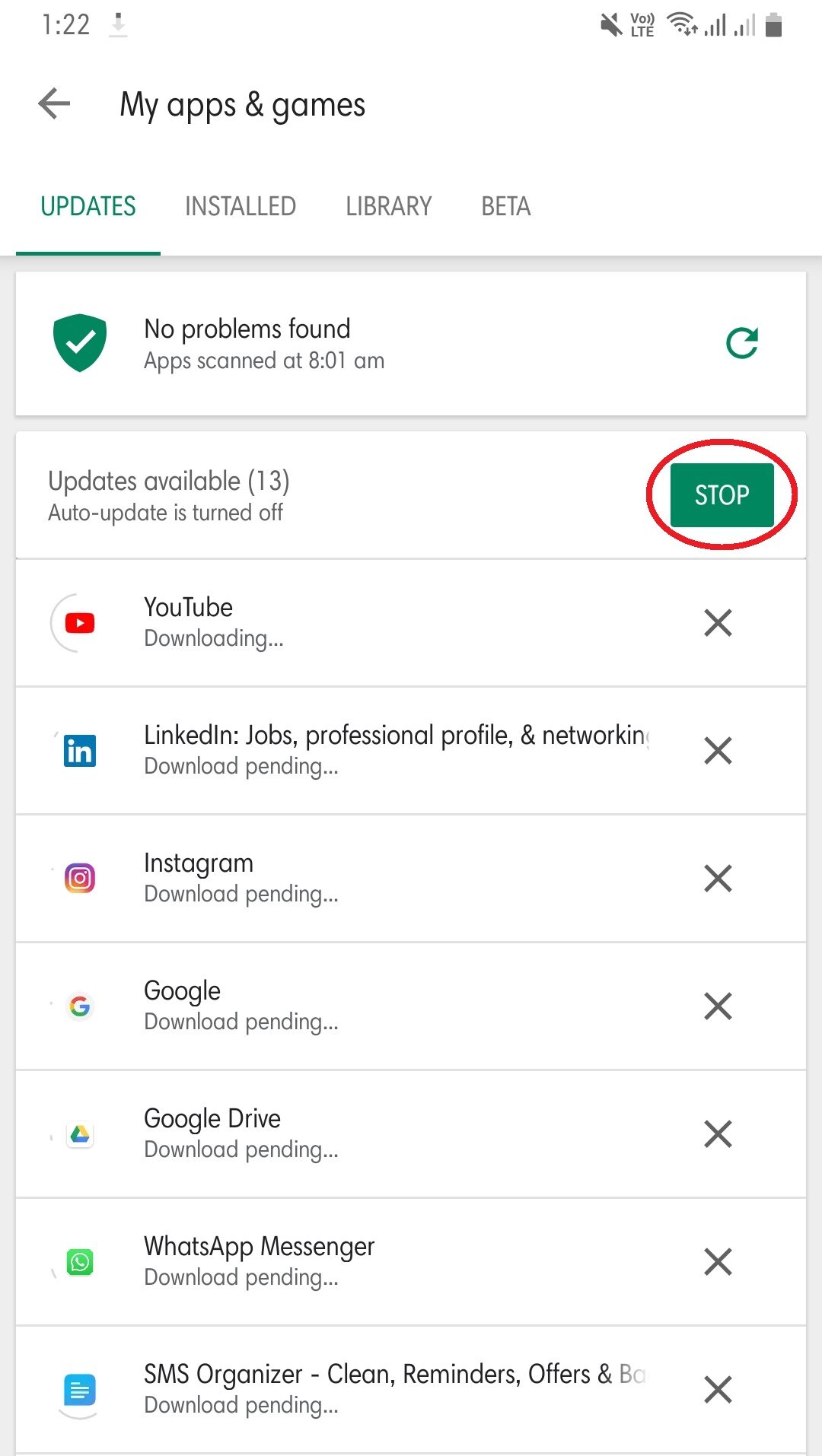
Task: Cancel the Instagram update
Action: pyautogui.click(x=718, y=879)
